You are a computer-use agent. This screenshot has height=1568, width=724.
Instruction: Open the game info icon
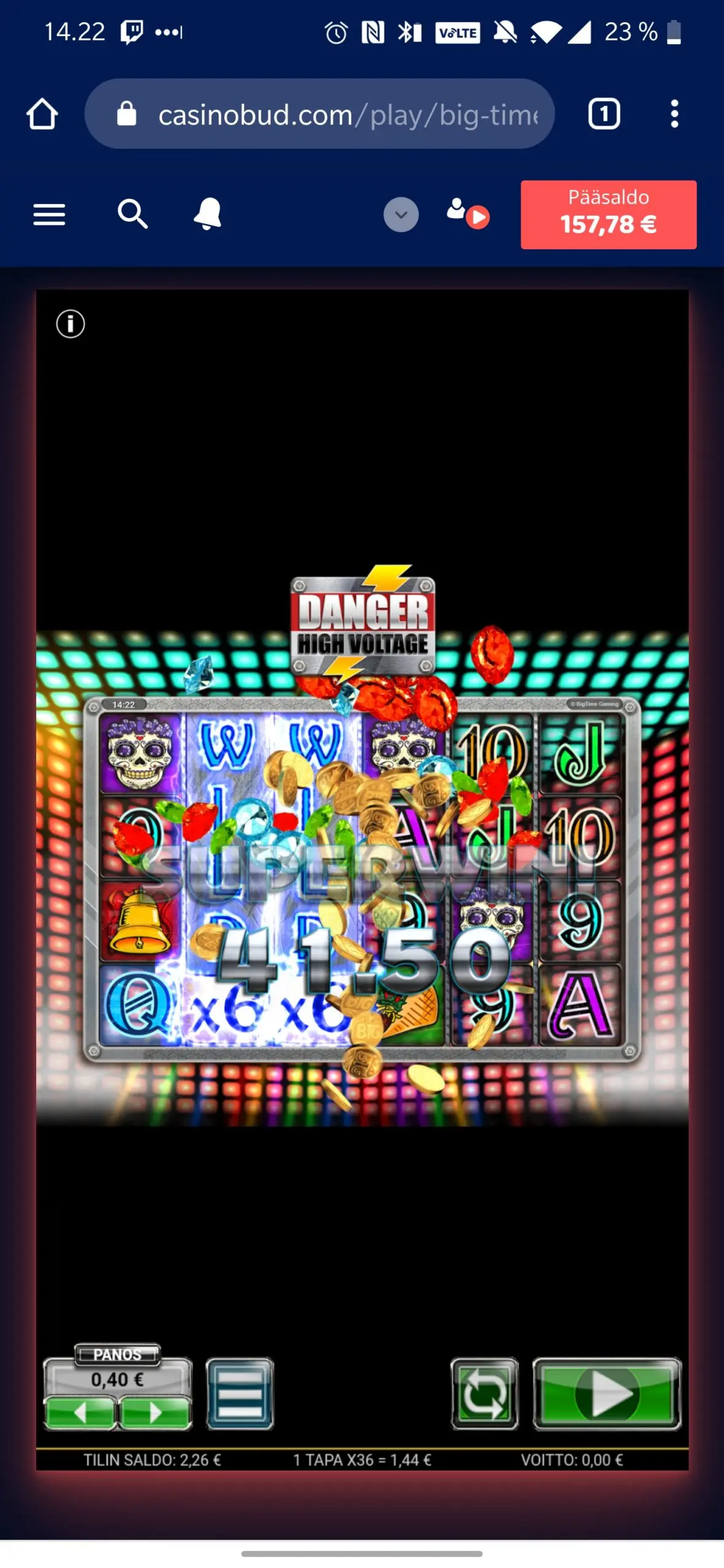pos(70,323)
